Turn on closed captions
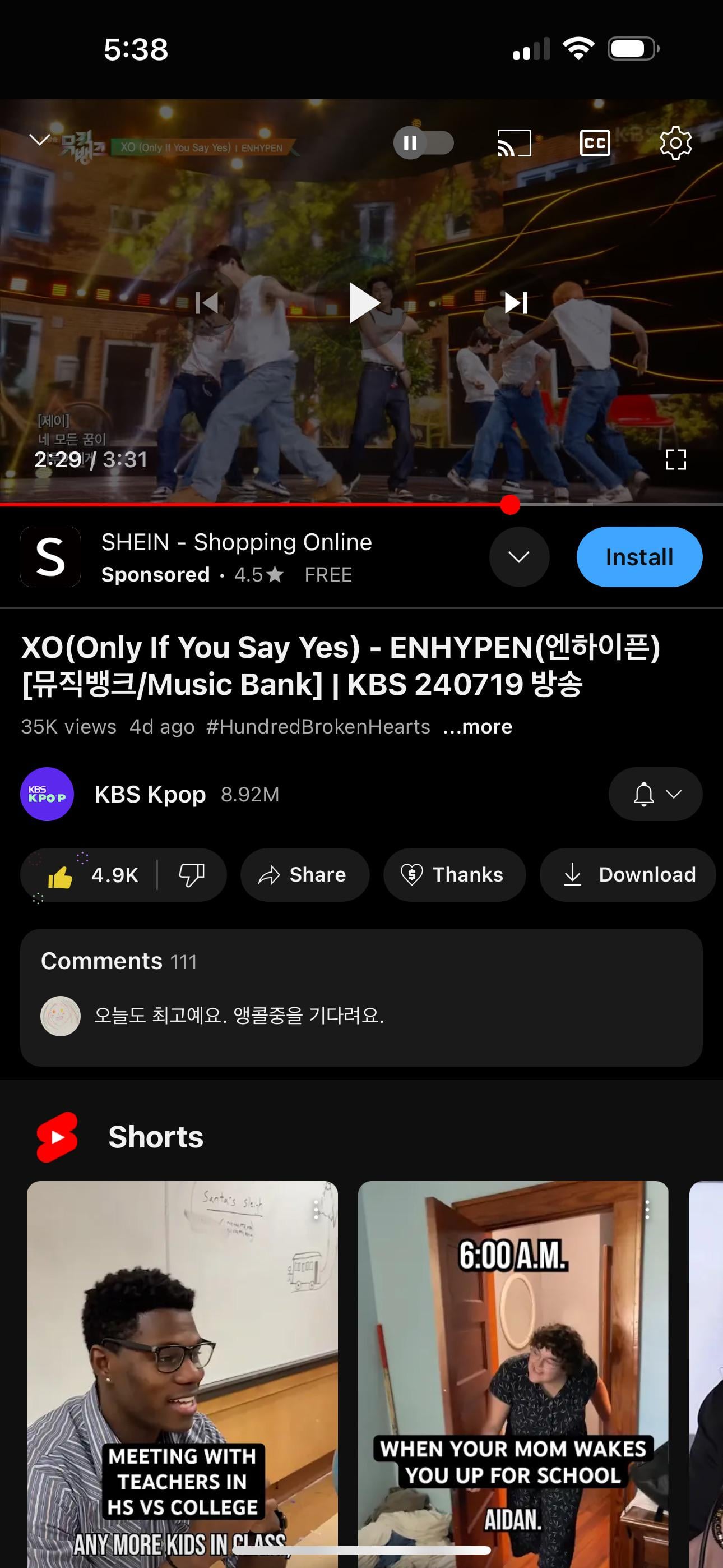Image resolution: width=723 pixels, height=1568 pixels. pyautogui.click(x=595, y=143)
